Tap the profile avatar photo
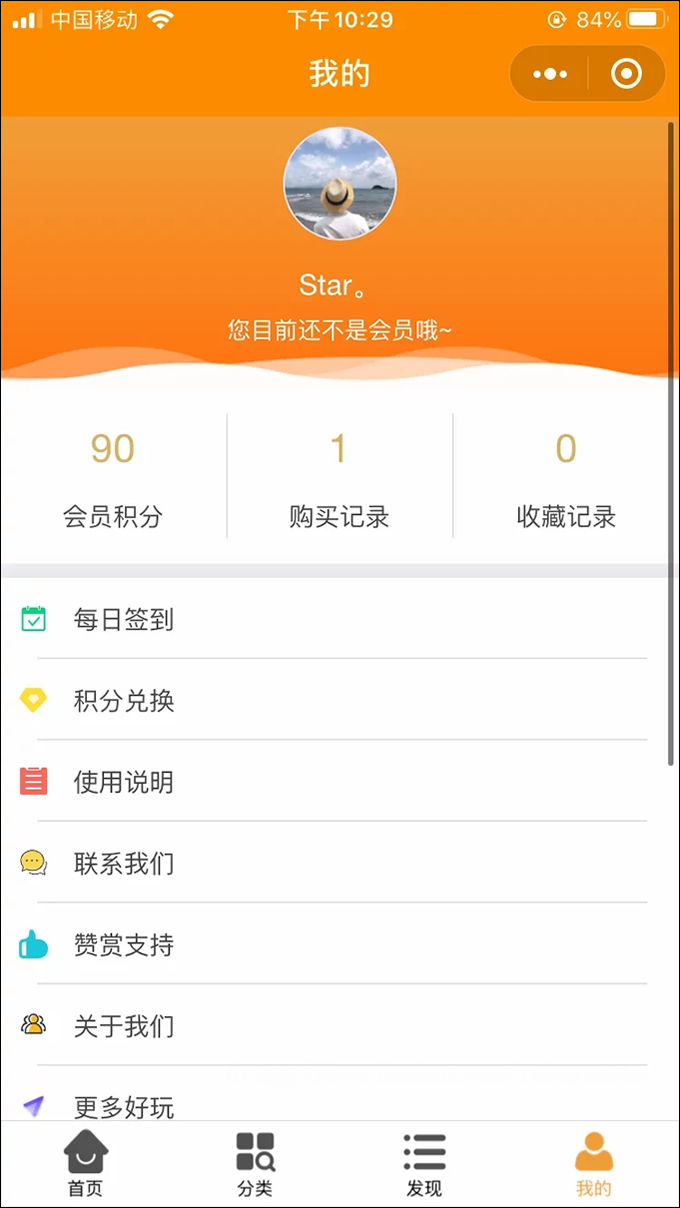 click(x=340, y=183)
